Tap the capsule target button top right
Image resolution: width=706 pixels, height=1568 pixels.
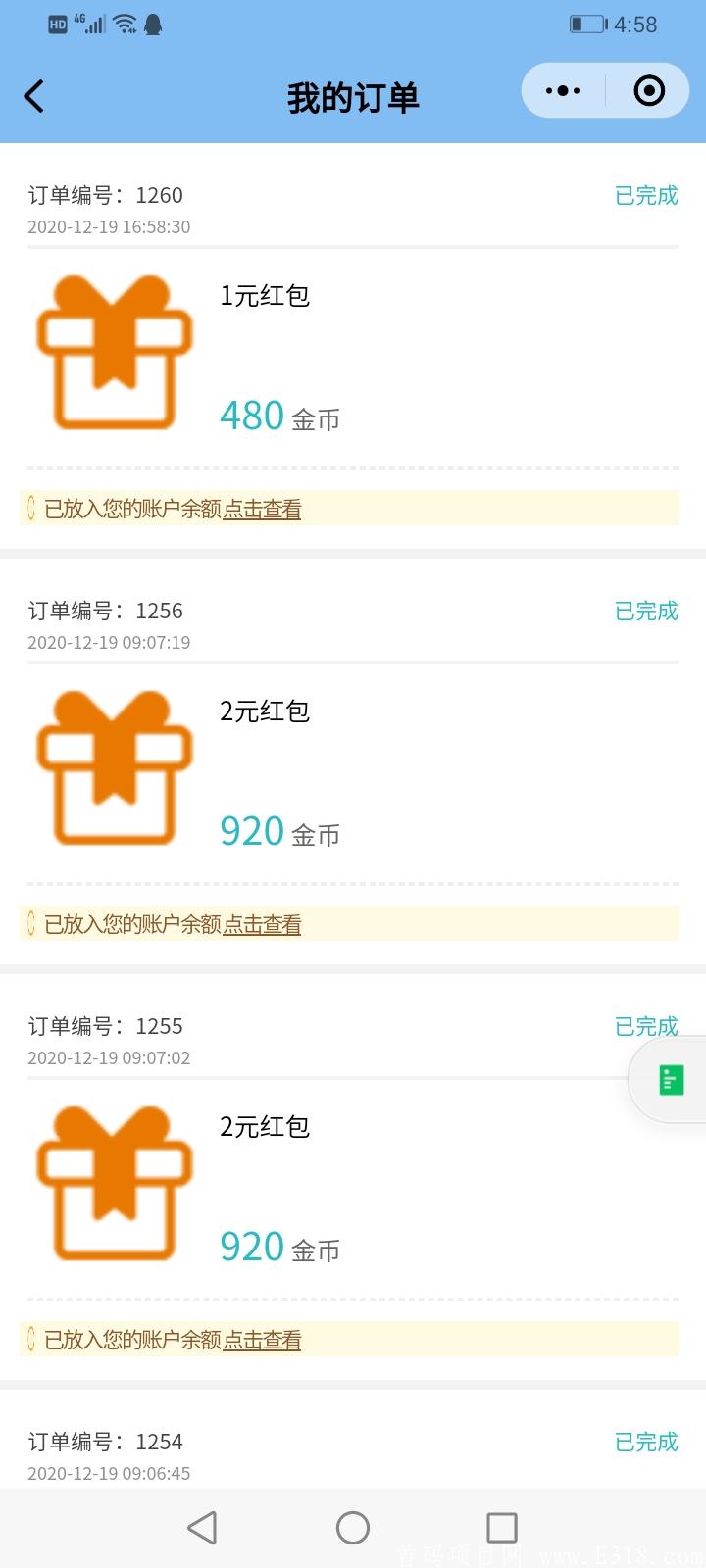pyautogui.click(x=648, y=90)
